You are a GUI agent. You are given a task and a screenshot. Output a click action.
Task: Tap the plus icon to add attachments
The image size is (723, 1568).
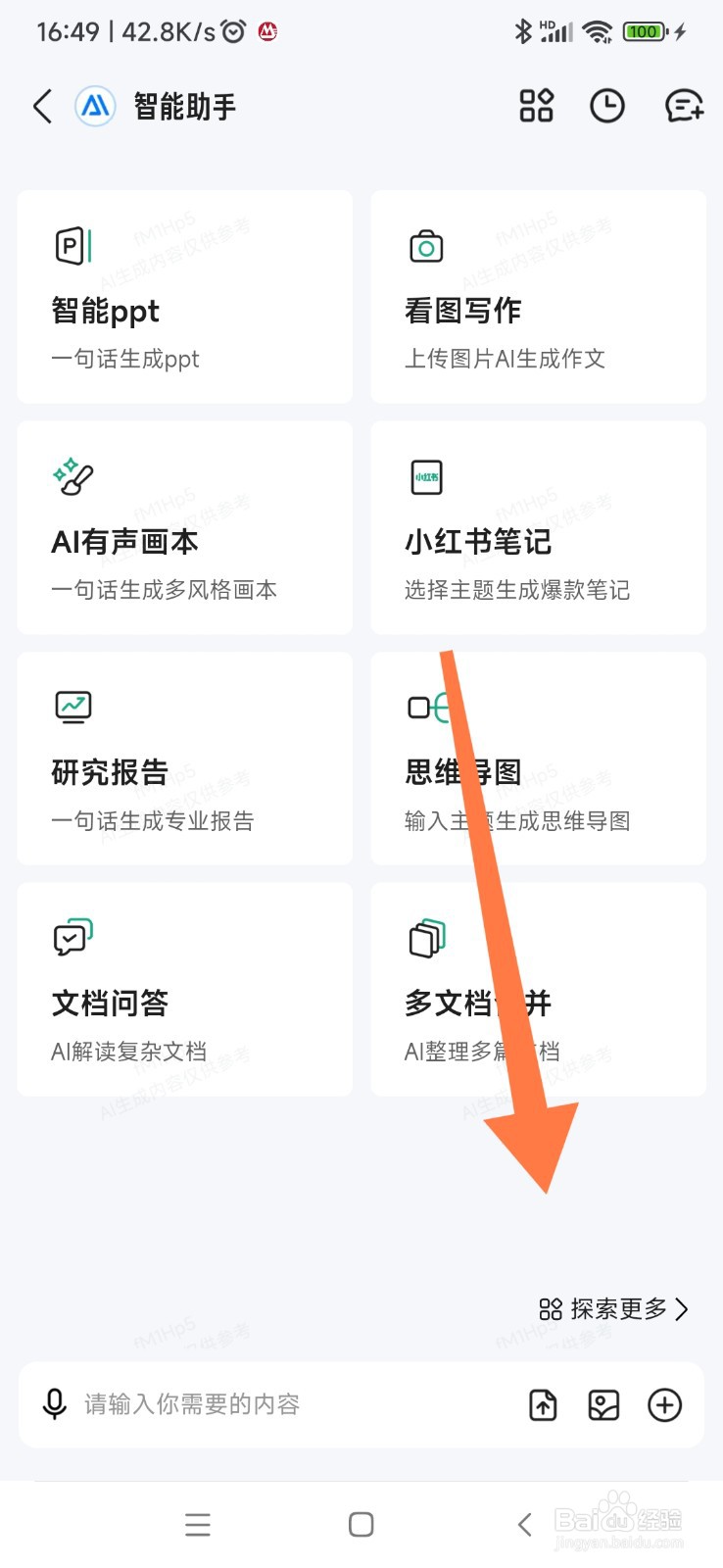pos(664,1404)
